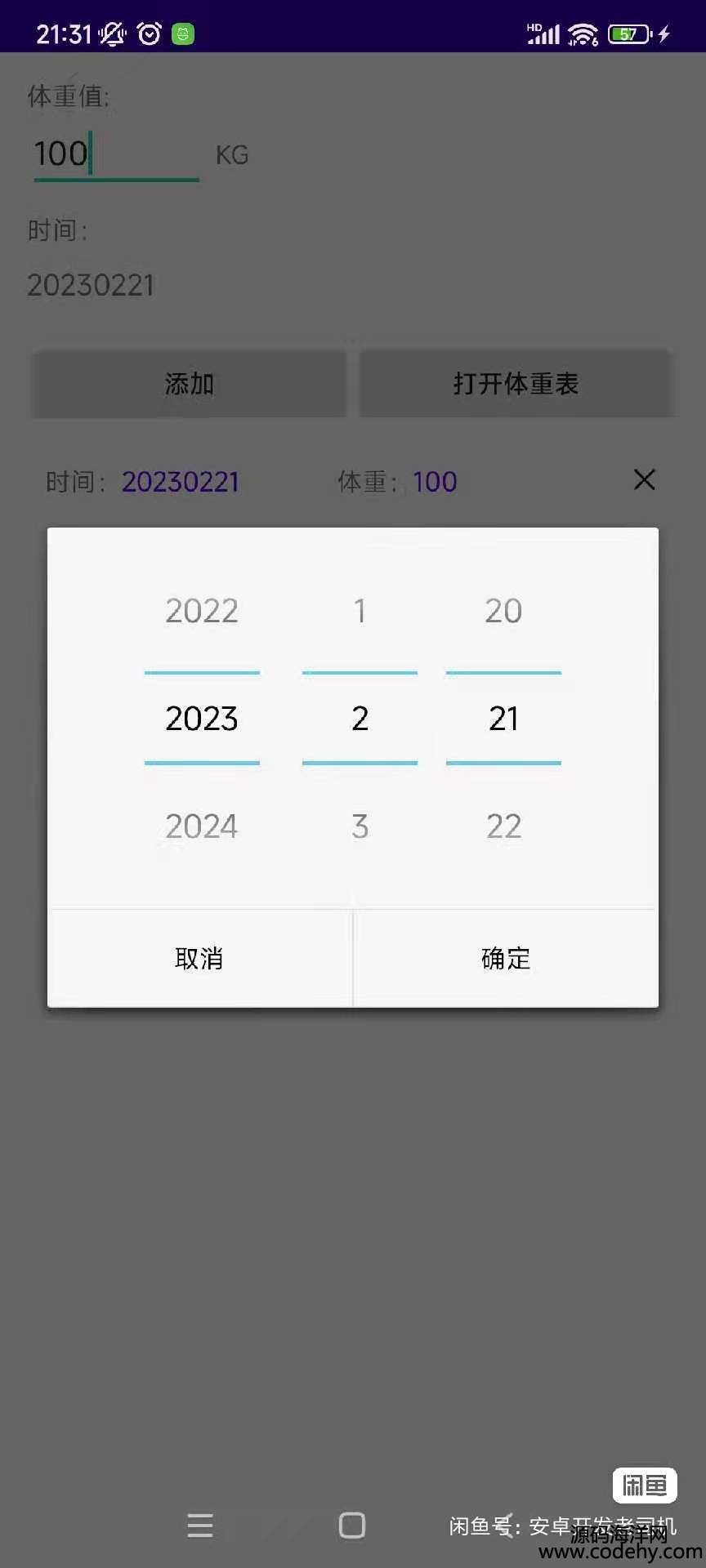Open recent apps from the navigation bar
706x1568 pixels.
[x=200, y=1525]
